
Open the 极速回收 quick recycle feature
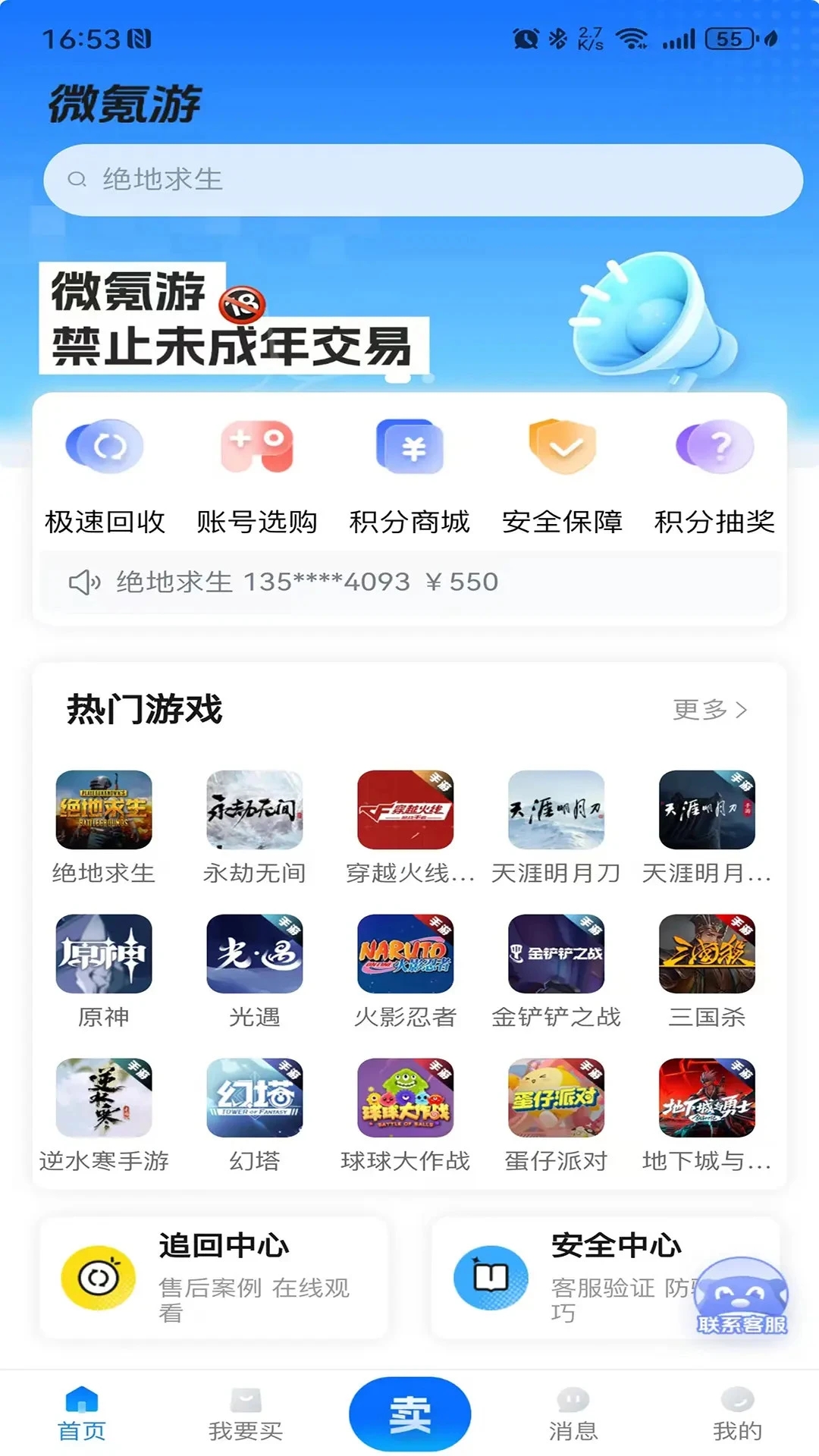105,470
